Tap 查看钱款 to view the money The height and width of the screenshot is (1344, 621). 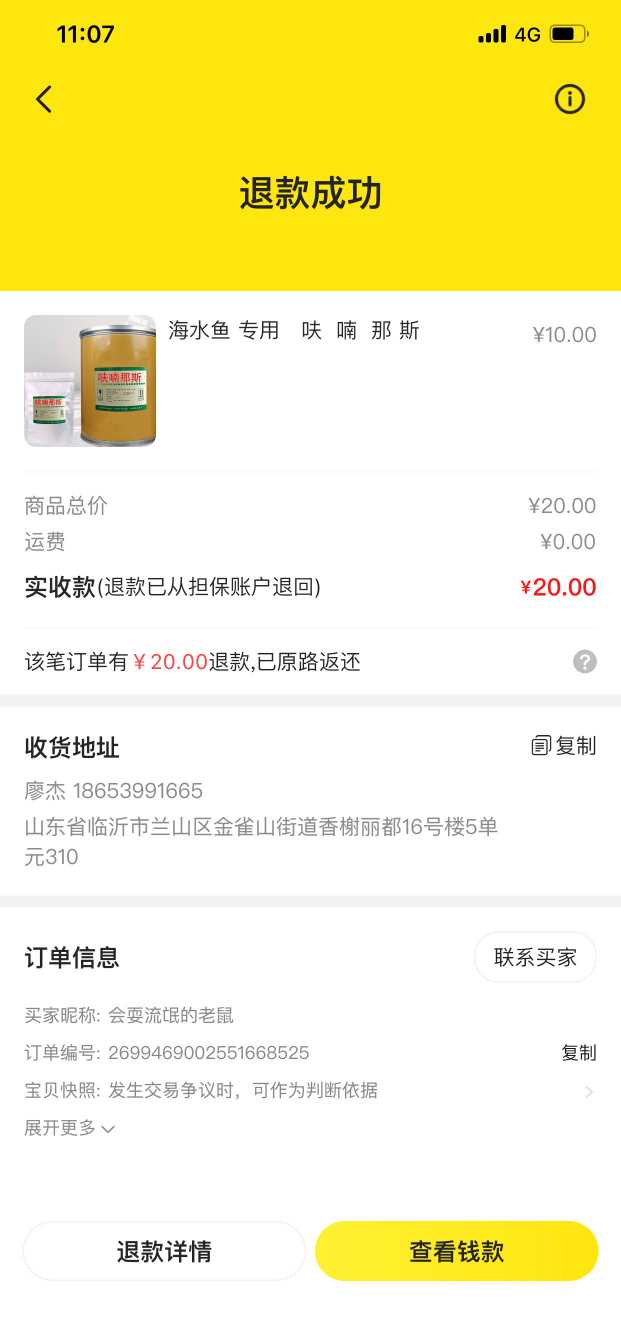coord(456,1251)
